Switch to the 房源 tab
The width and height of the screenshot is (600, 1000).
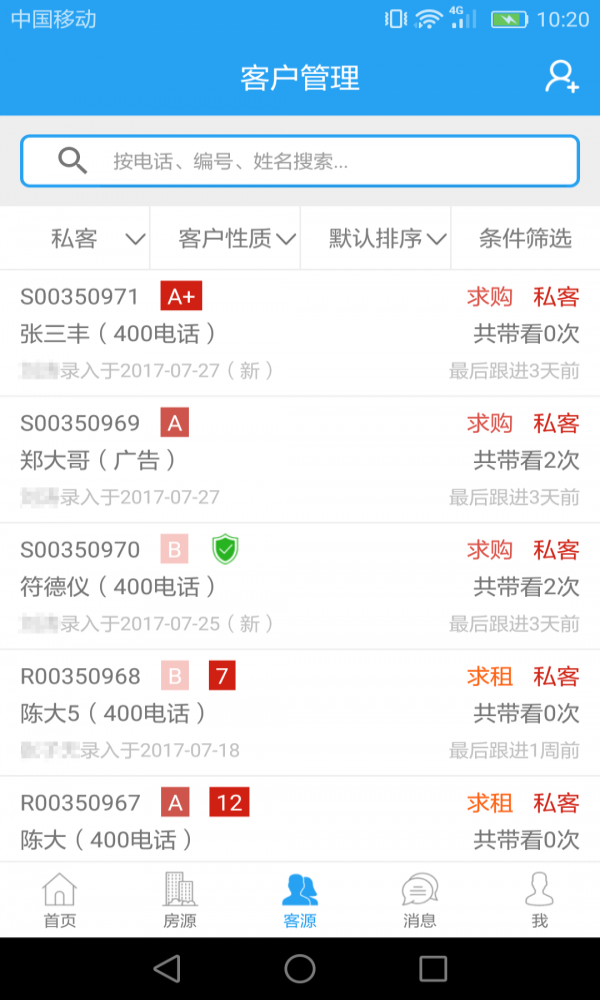(180, 900)
